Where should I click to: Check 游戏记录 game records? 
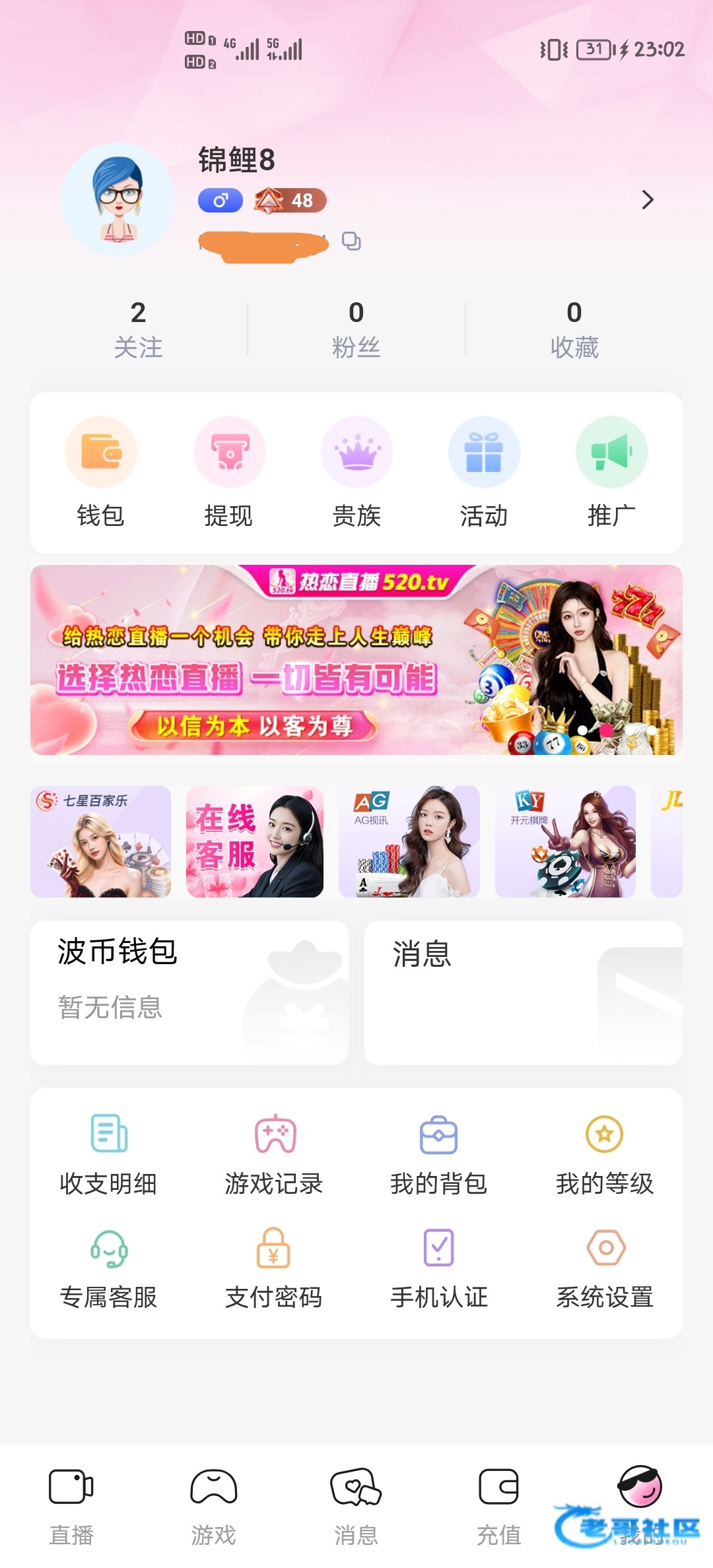pyautogui.click(x=274, y=1155)
